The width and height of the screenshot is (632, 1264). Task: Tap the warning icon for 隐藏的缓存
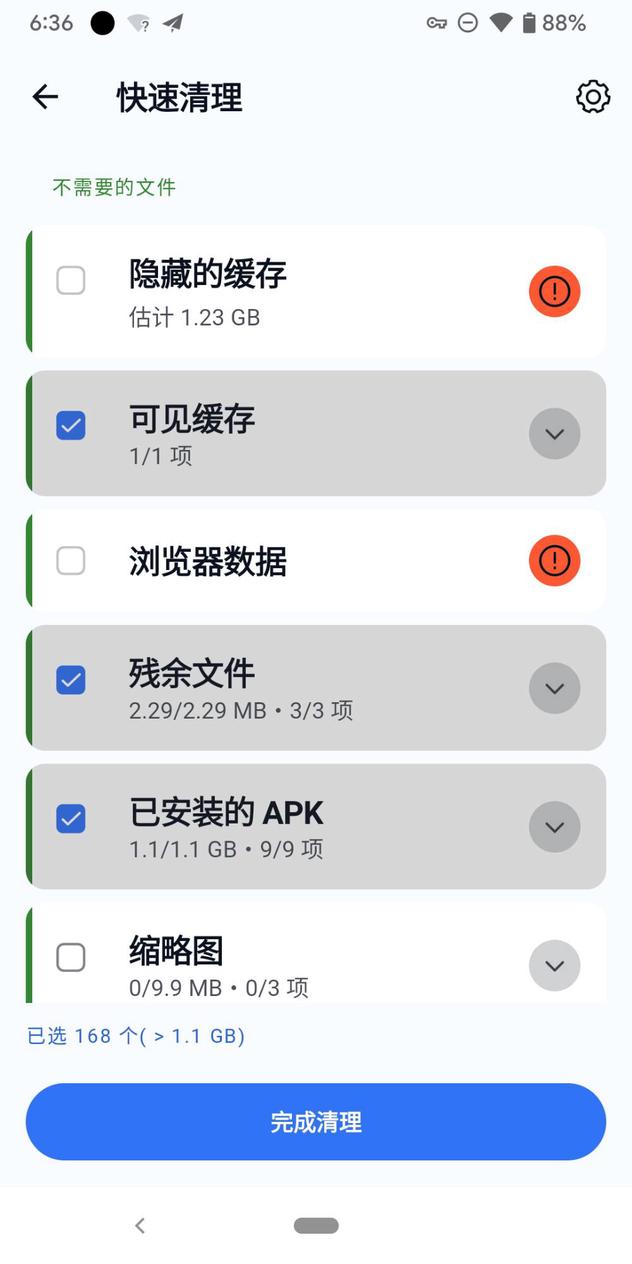(x=554, y=291)
